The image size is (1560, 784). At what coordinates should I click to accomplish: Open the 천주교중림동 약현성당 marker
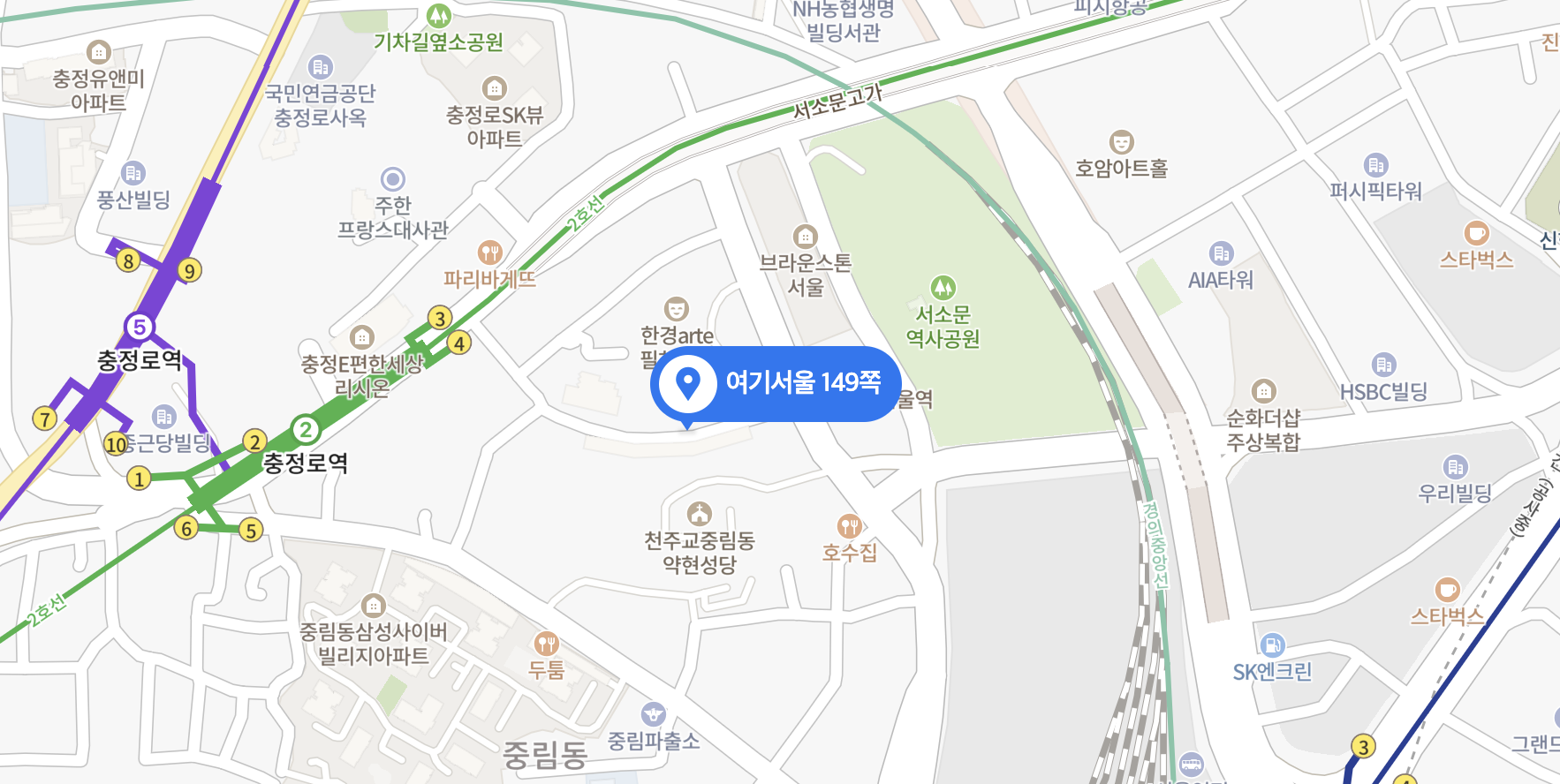tap(700, 514)
